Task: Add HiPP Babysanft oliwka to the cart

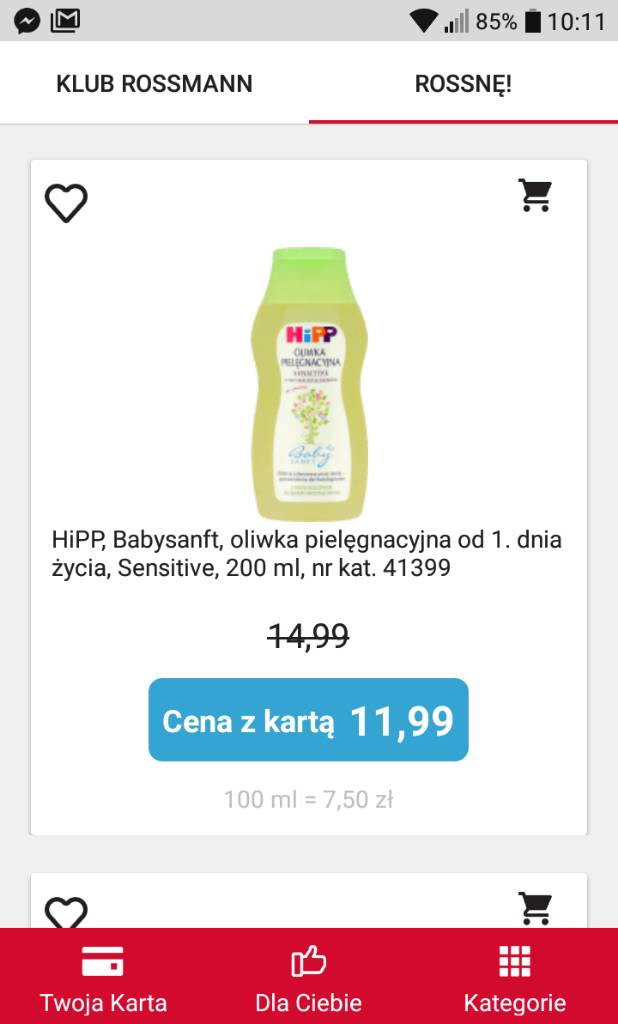Action: pos(535,196)
